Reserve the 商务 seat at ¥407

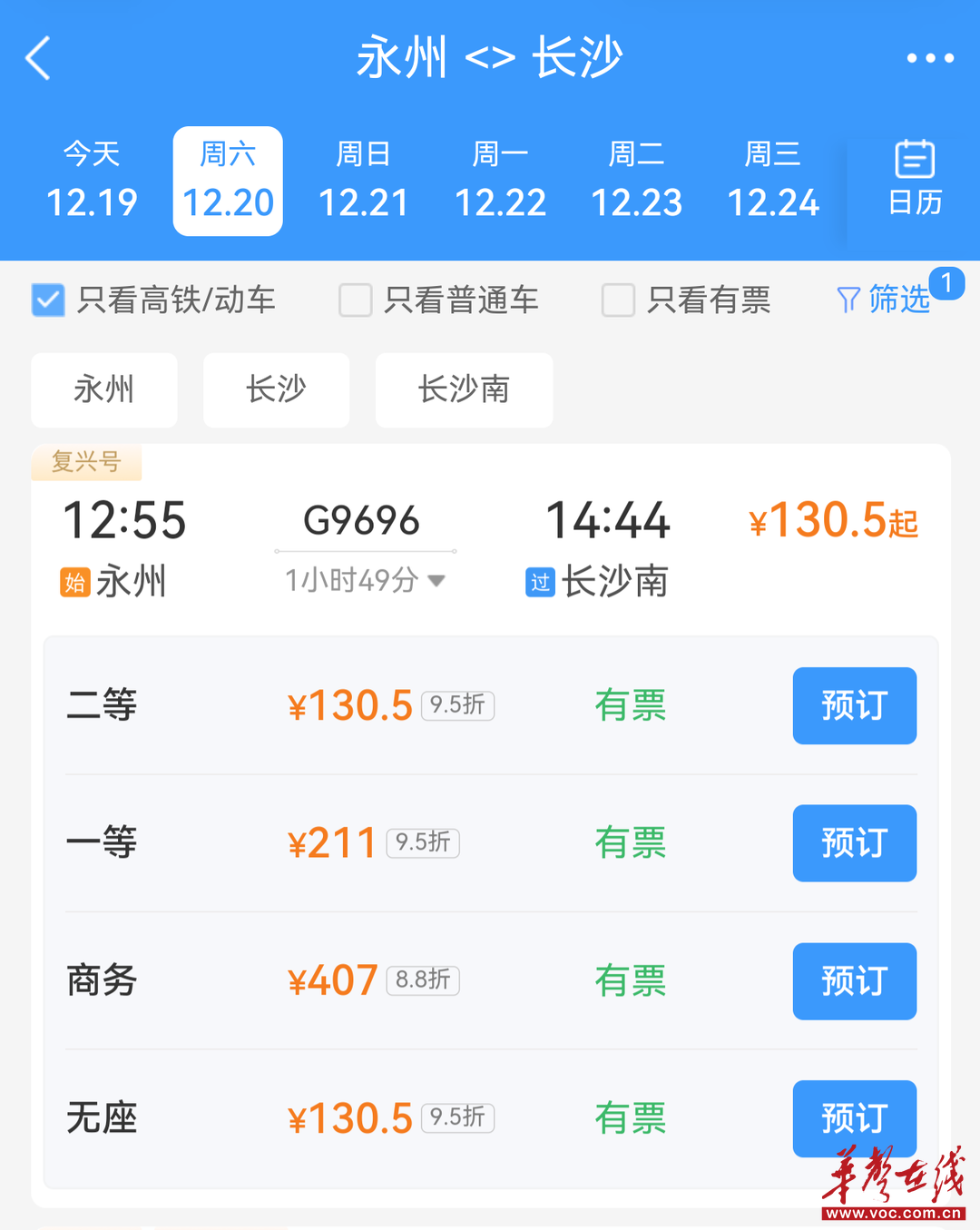point(854,981)
